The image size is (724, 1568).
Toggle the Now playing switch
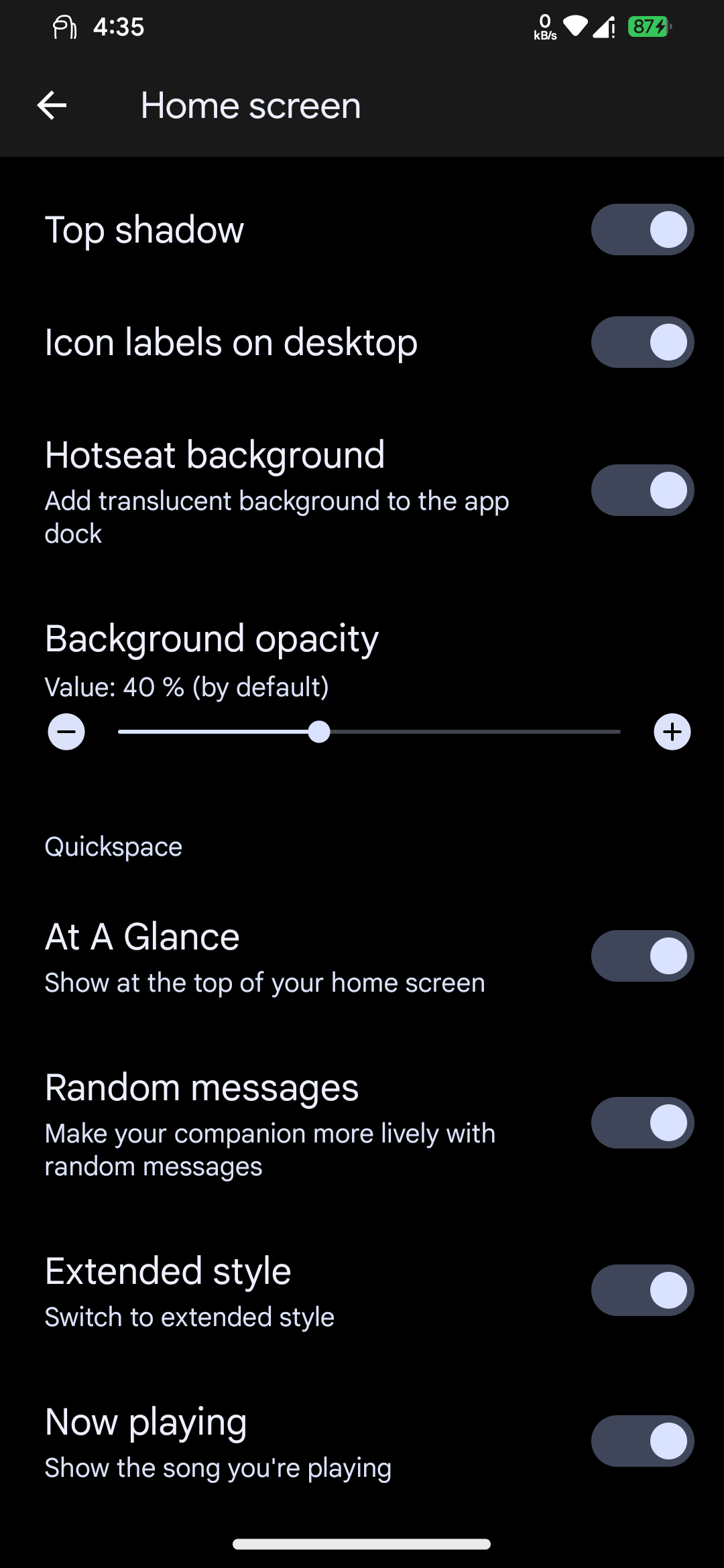coord(642,1441)
